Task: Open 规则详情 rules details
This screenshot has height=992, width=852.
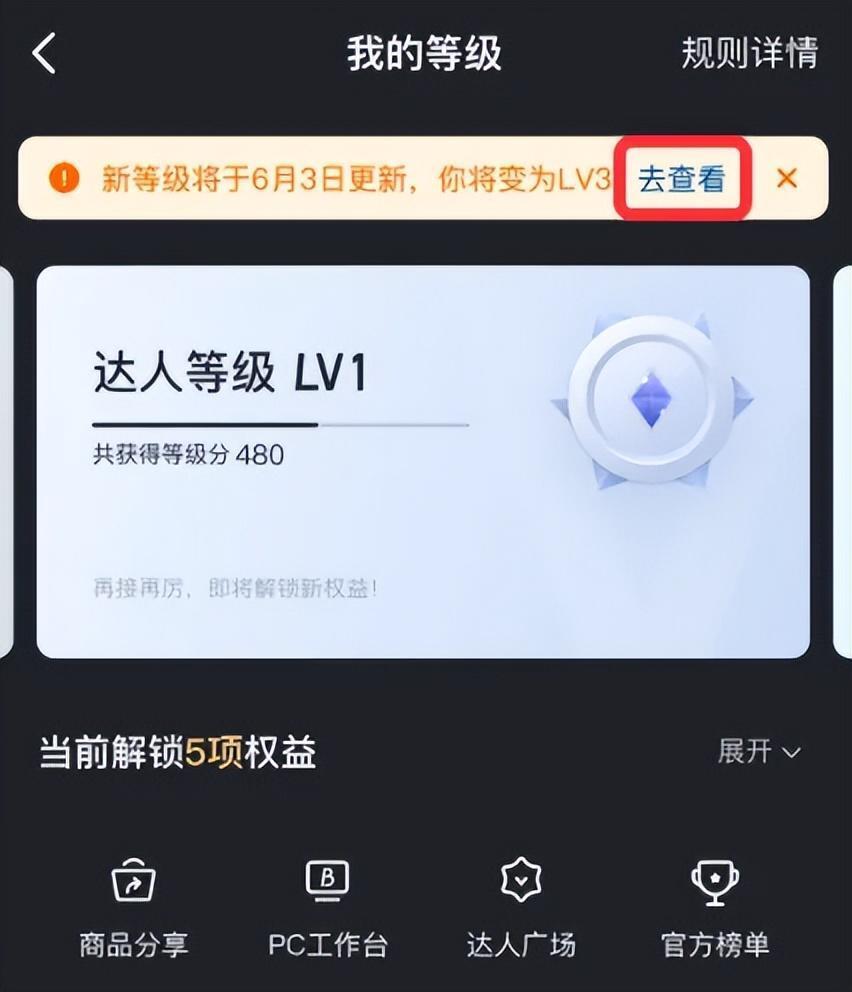Action: click(749, 53)
